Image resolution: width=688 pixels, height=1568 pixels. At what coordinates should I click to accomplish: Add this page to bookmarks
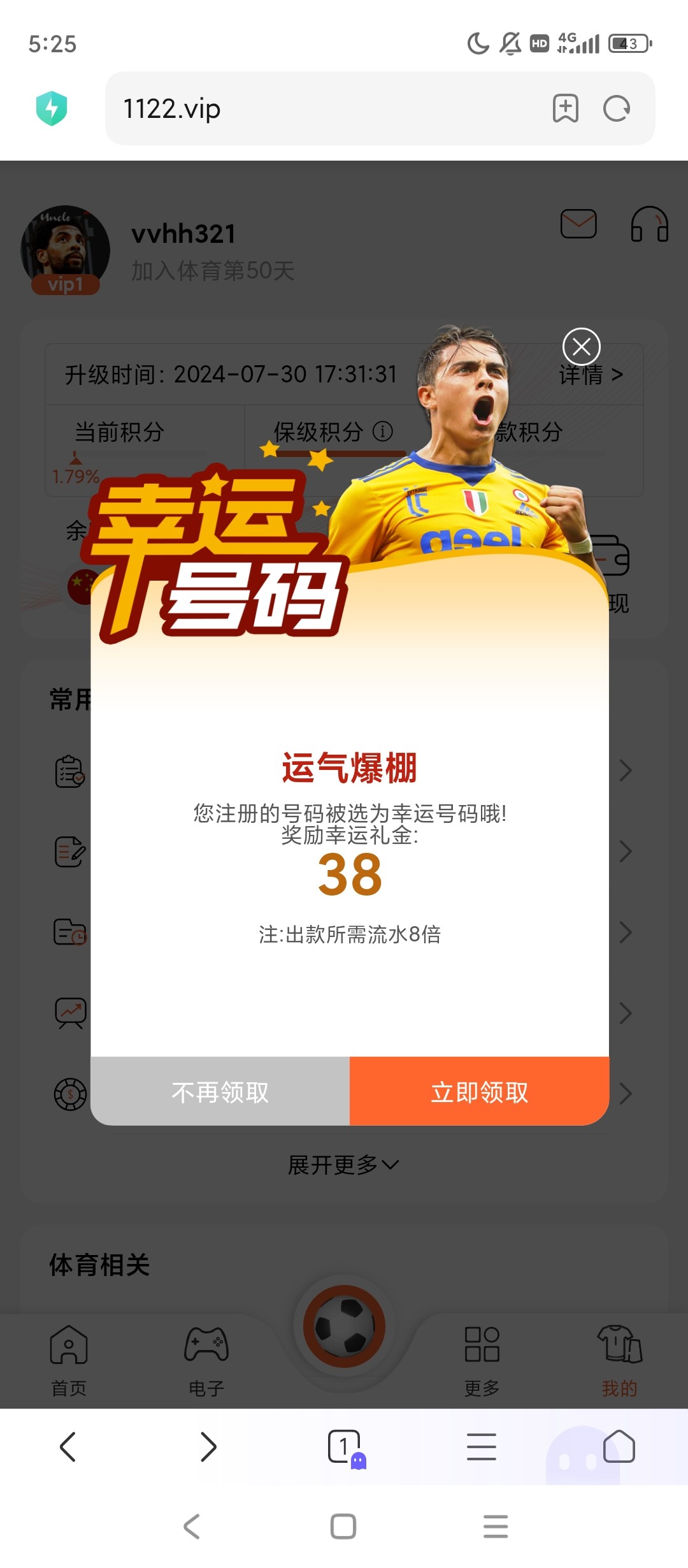pos(565,108)
